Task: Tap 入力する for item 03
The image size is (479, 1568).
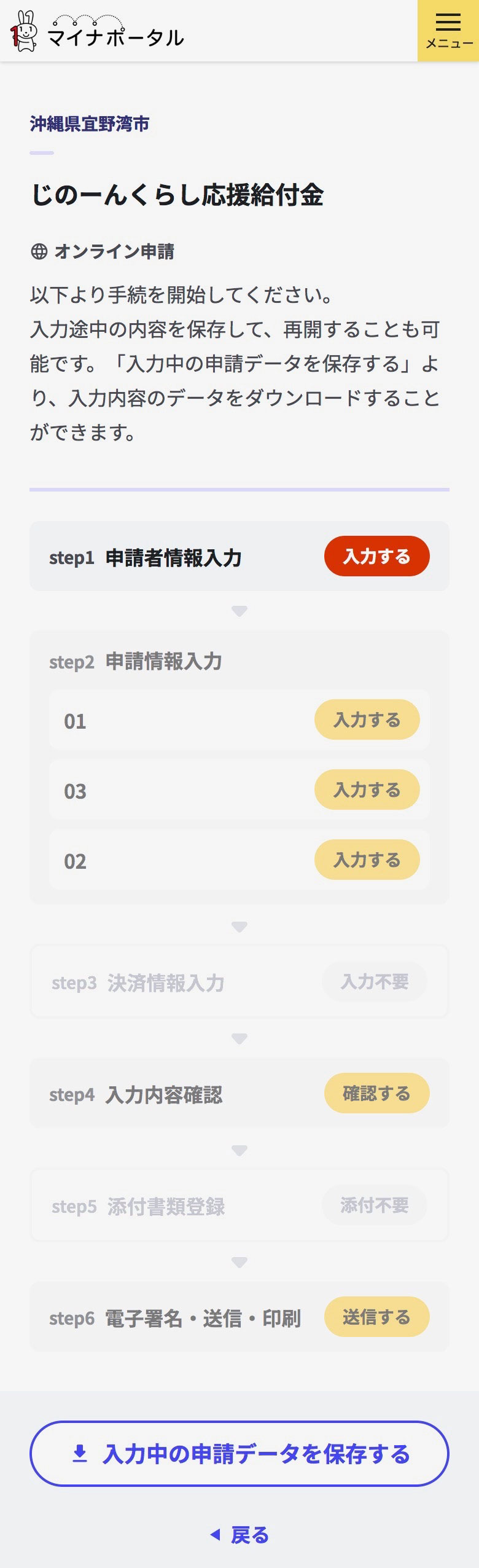Action: pyautogui.click(x=367, y=790)
